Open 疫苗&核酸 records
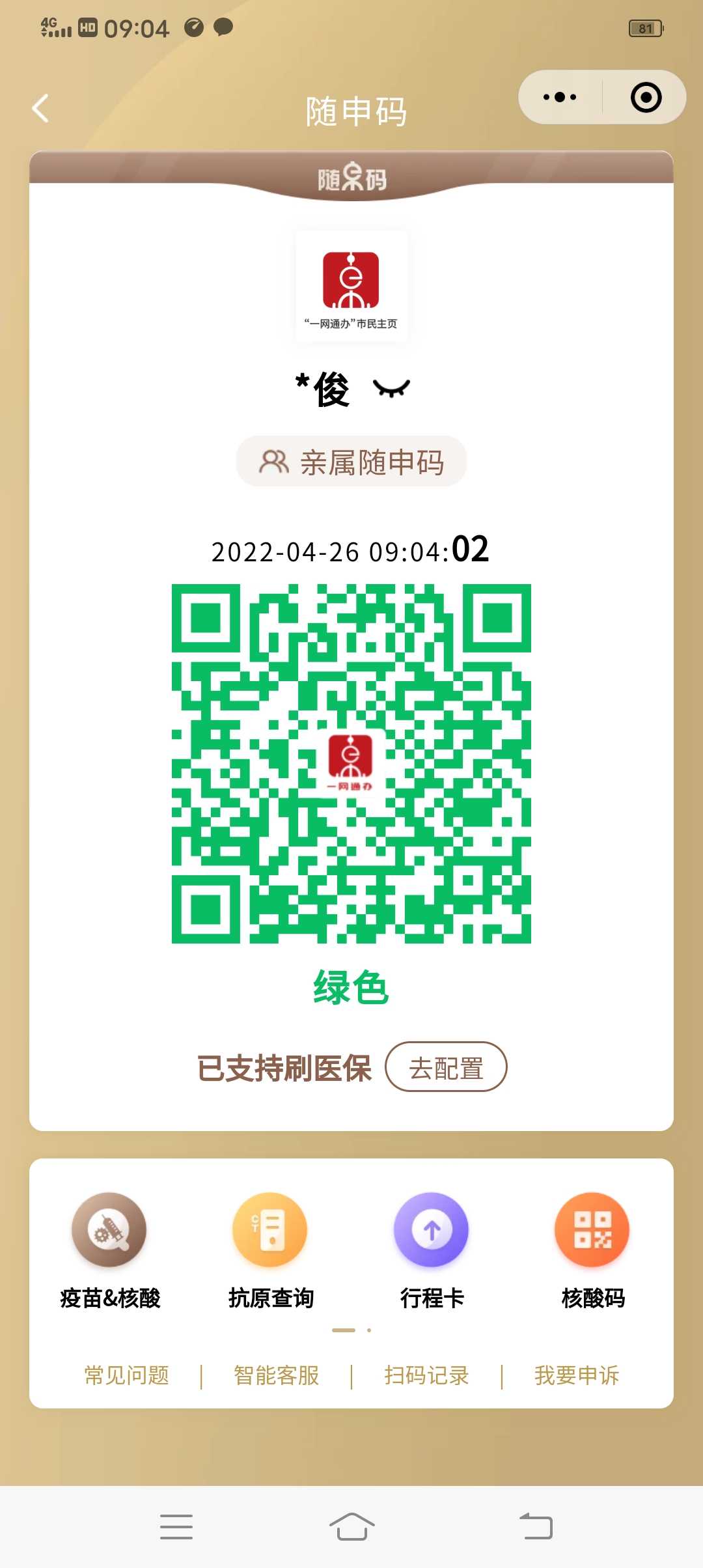 tap(109, 1250)
